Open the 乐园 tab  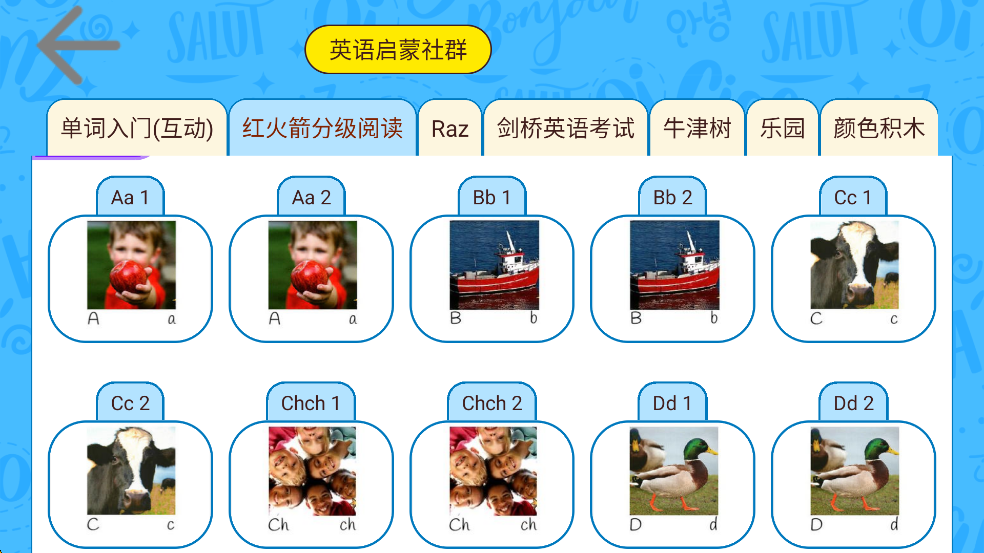[x=782, y=129]
